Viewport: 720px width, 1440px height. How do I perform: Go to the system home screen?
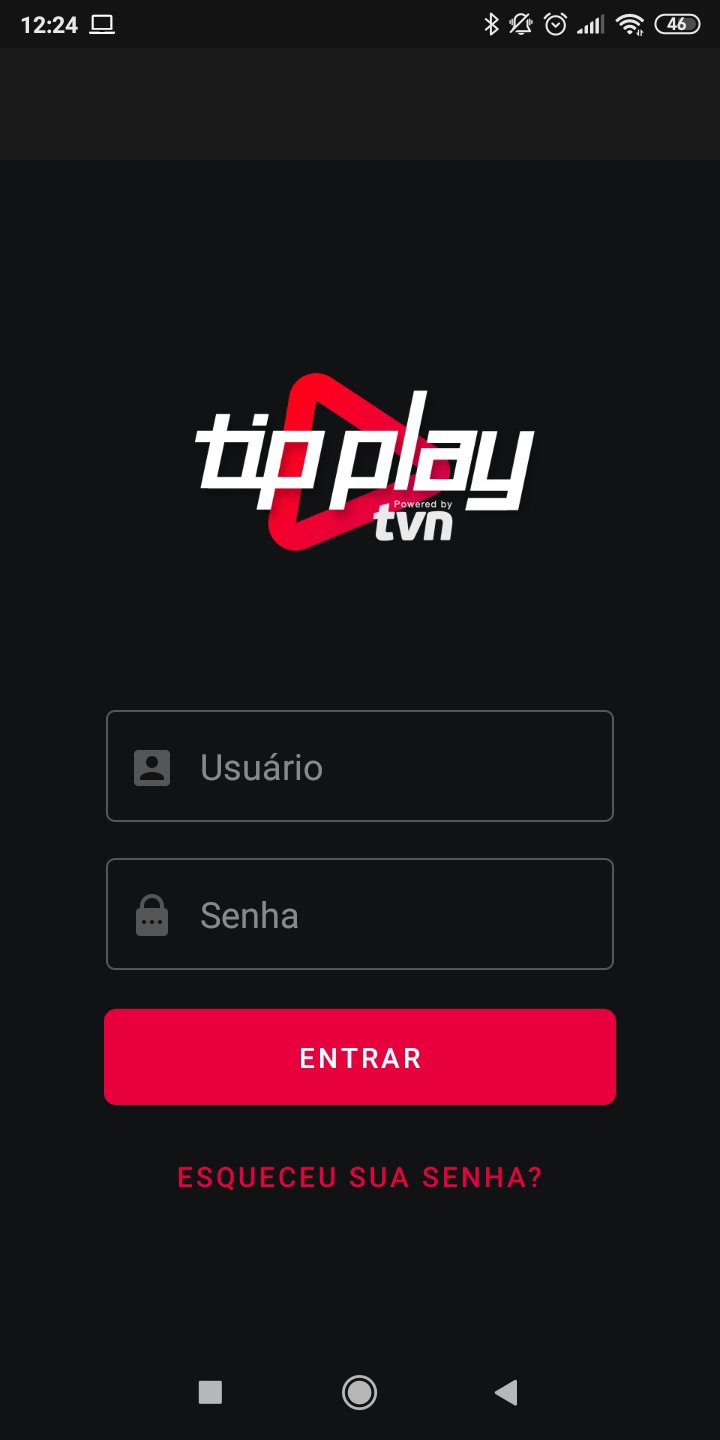click(359, 1392)
